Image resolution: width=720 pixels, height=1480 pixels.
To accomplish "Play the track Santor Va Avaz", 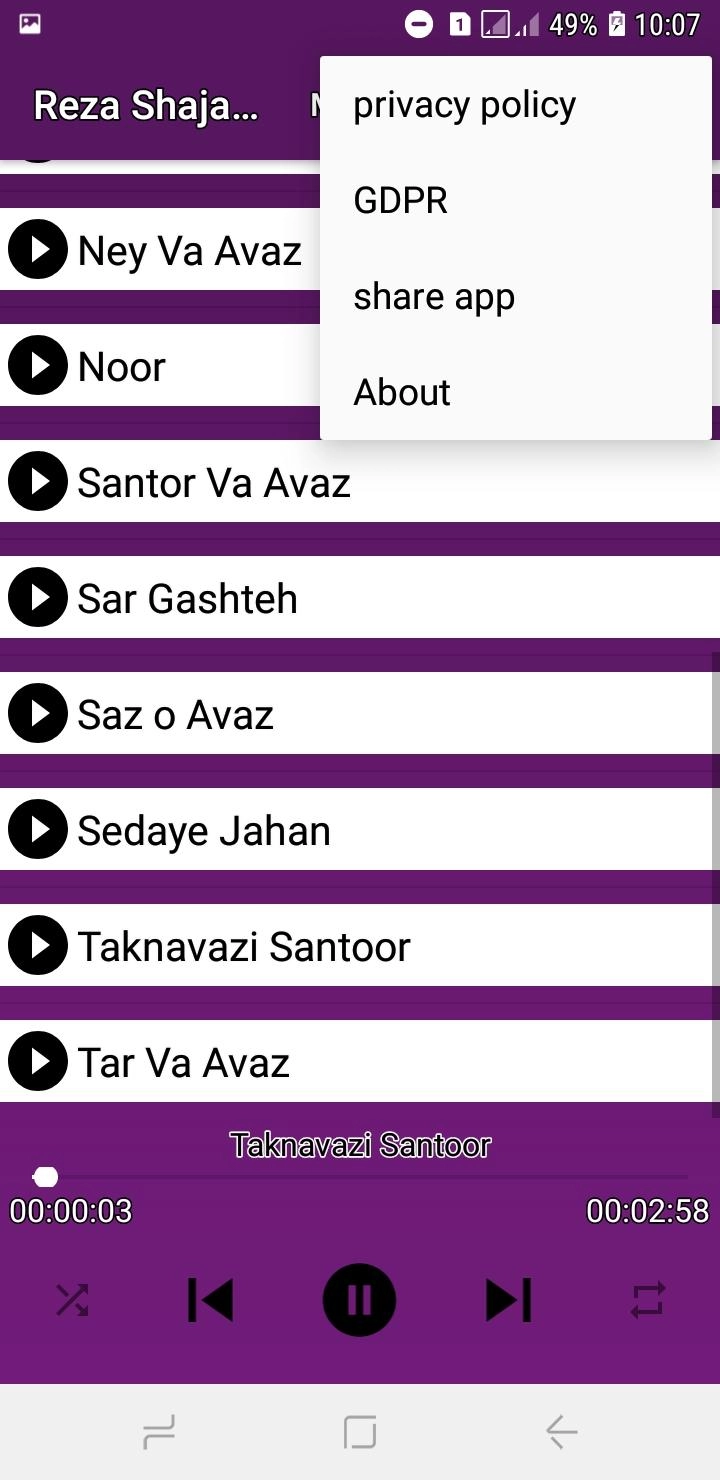I will click(38, 482).
